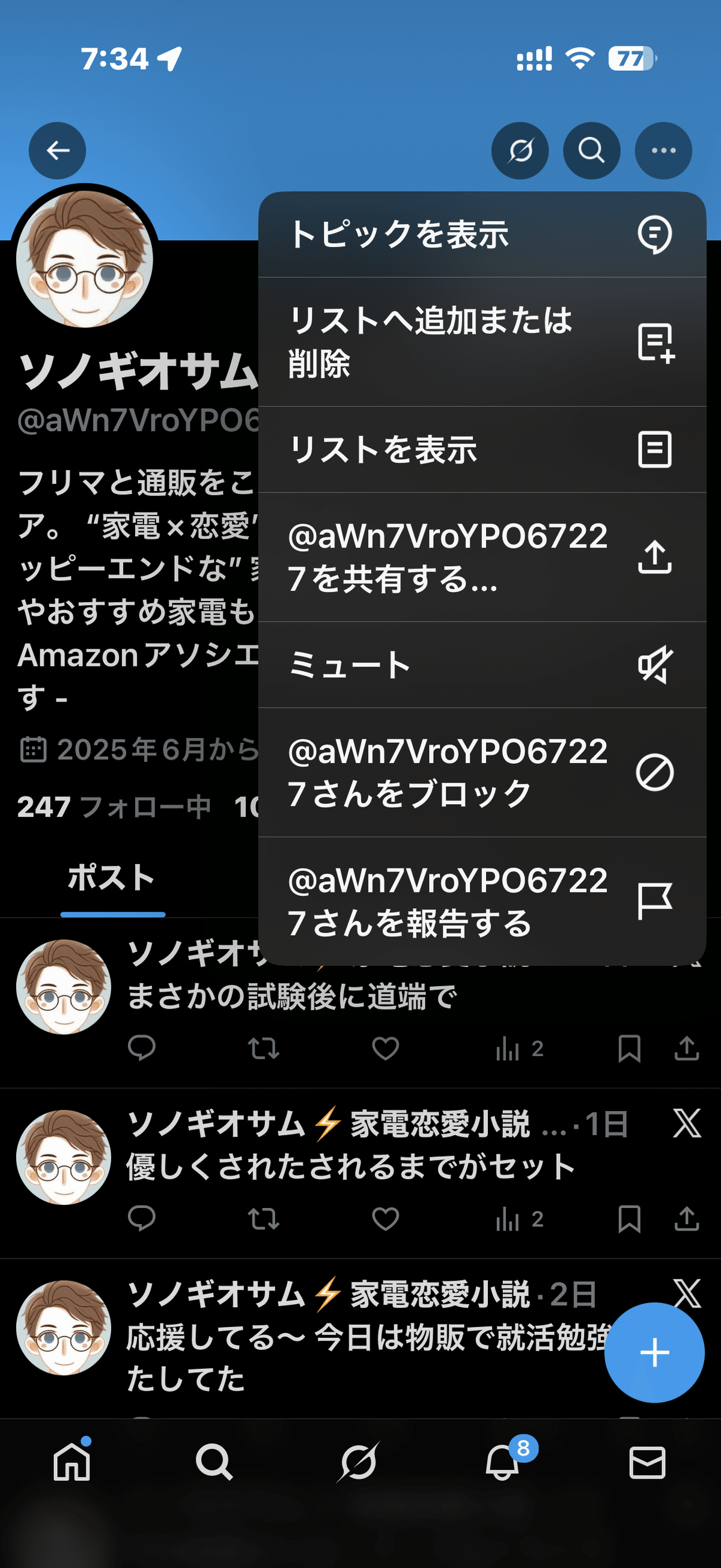Reply to the まさかの試験後に道端で post
The height and width of the screenshot is (1568, 721).
142,1048
